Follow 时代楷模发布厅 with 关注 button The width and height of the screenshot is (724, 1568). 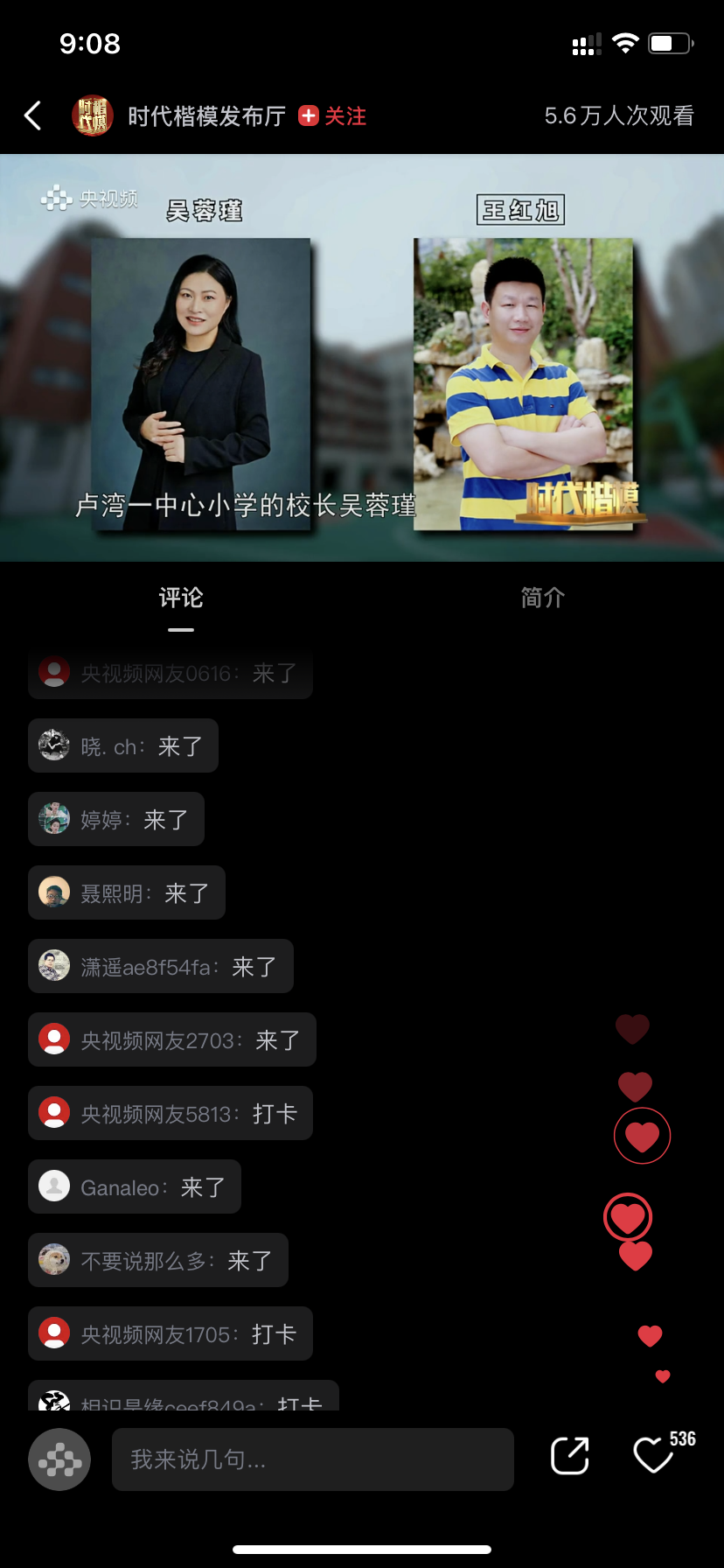click(333, 115)
